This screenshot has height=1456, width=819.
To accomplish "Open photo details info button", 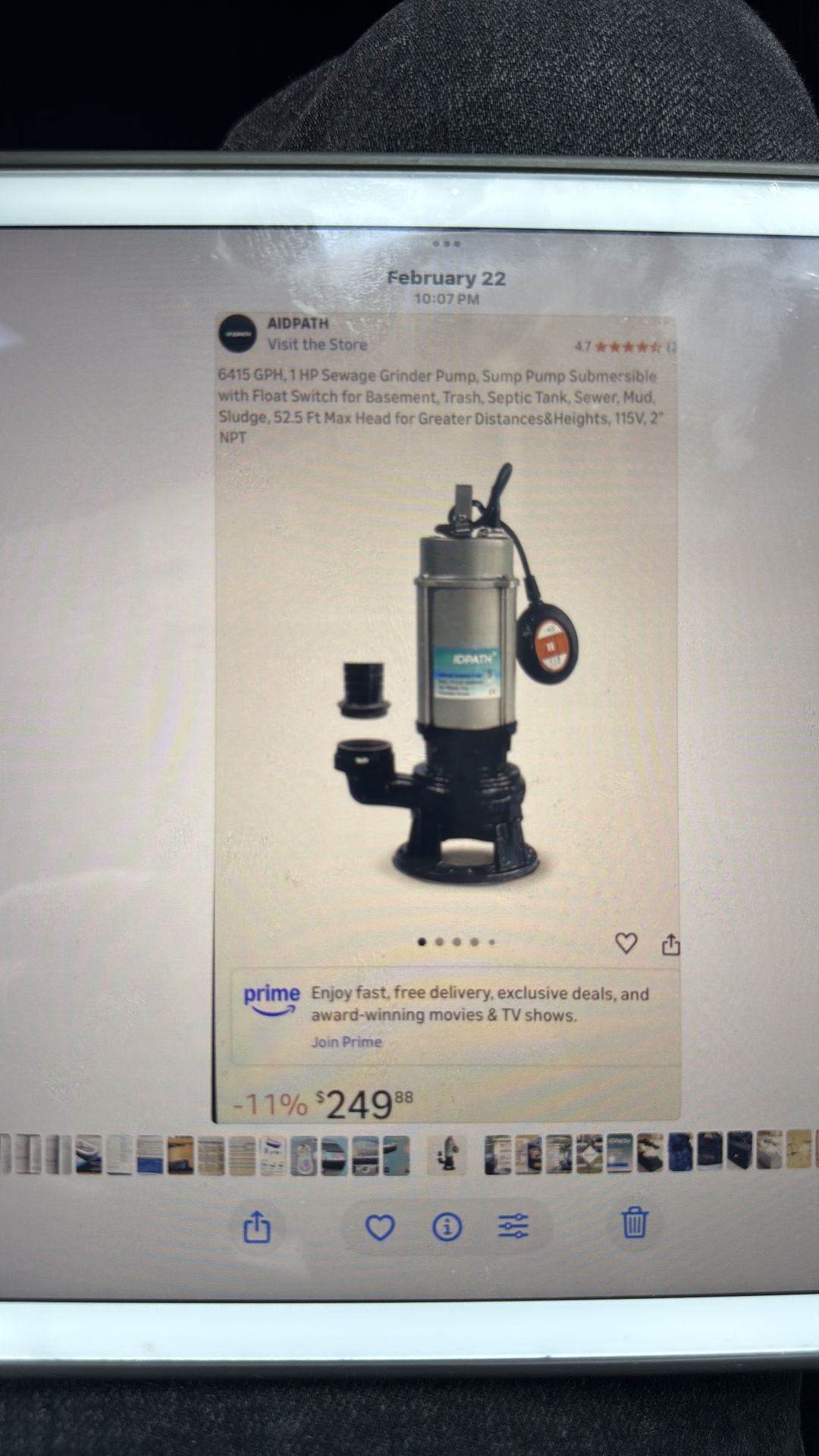I will click(447, 1226).
